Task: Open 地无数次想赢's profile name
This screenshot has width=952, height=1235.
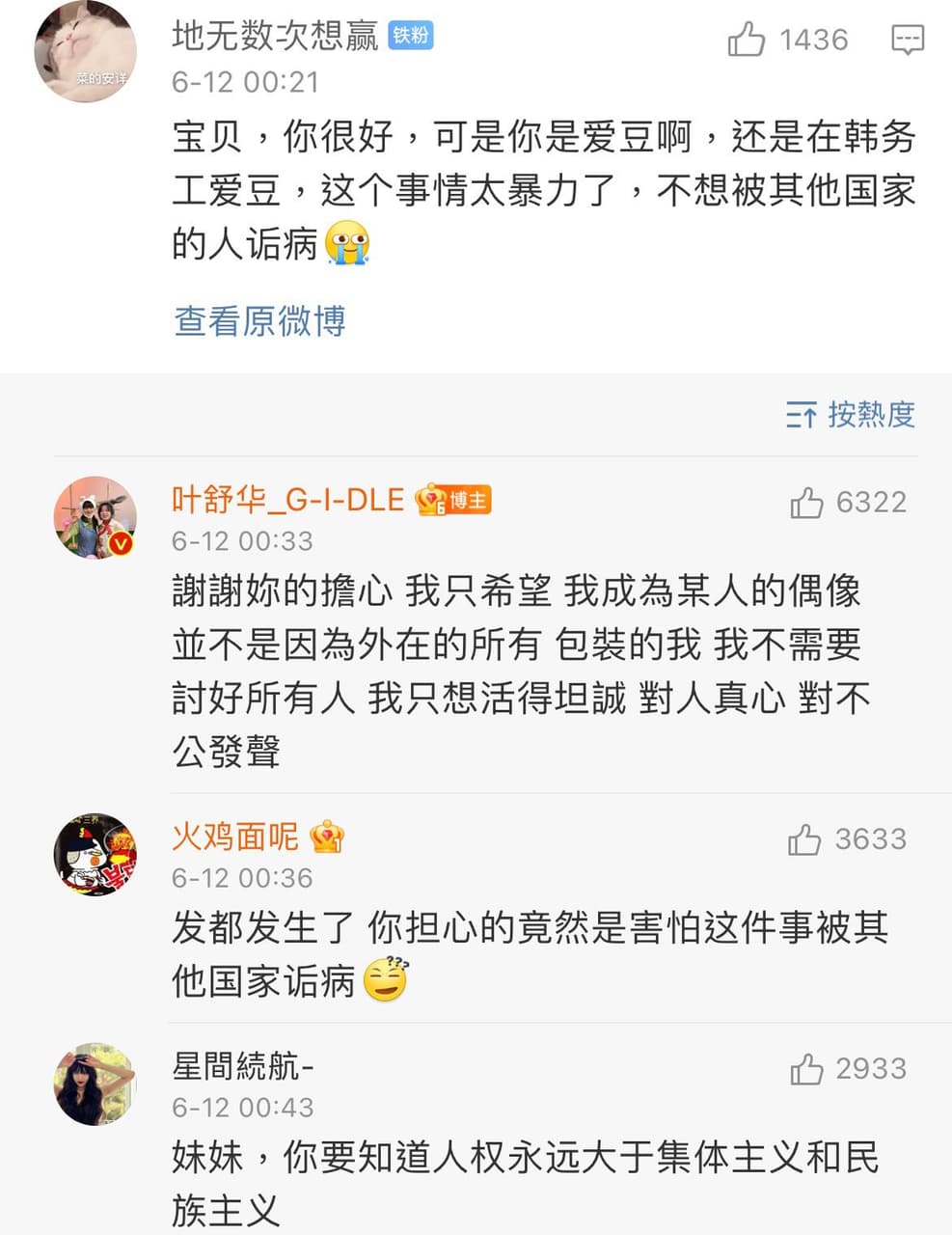Action: [275, 36]
